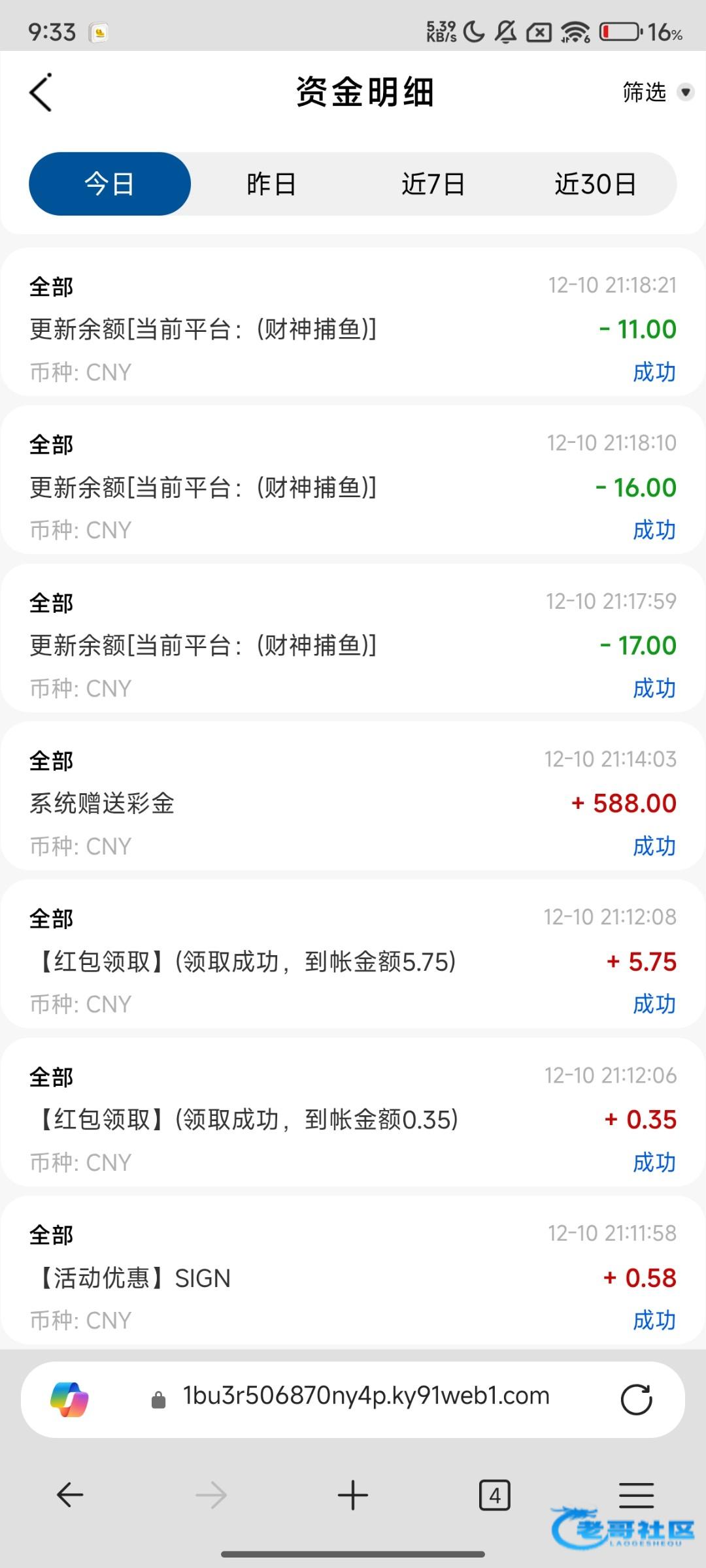The width and height of the screenshot is (706, 1568).
Task: Tap the browser address bar URL
Action: tap(366, 1396)
